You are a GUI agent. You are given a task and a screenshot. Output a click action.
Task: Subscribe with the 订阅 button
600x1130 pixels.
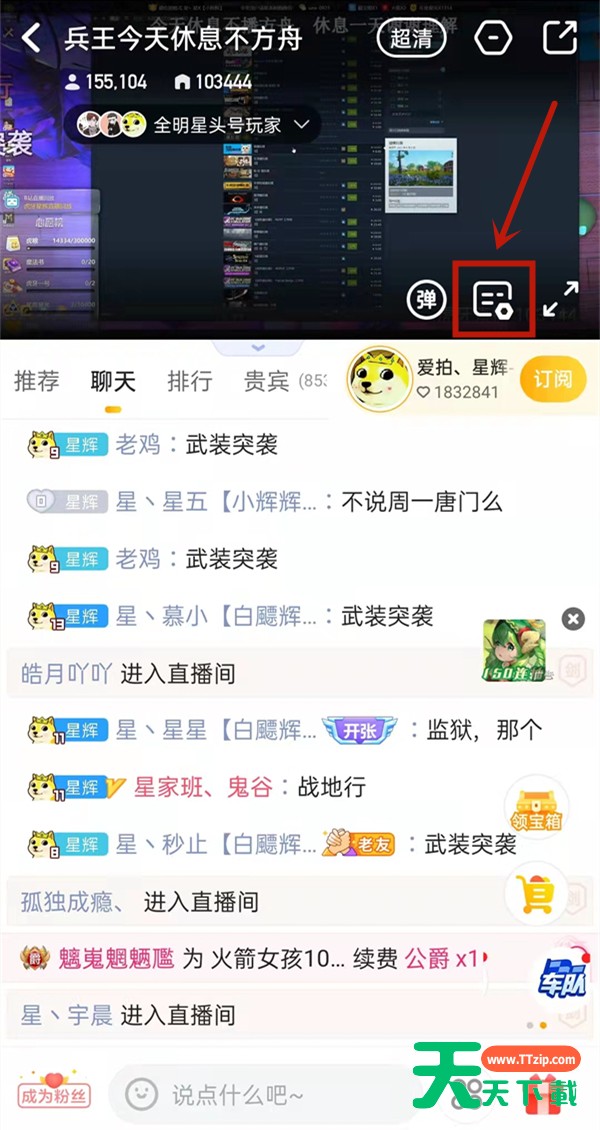[x=552, y=379]
